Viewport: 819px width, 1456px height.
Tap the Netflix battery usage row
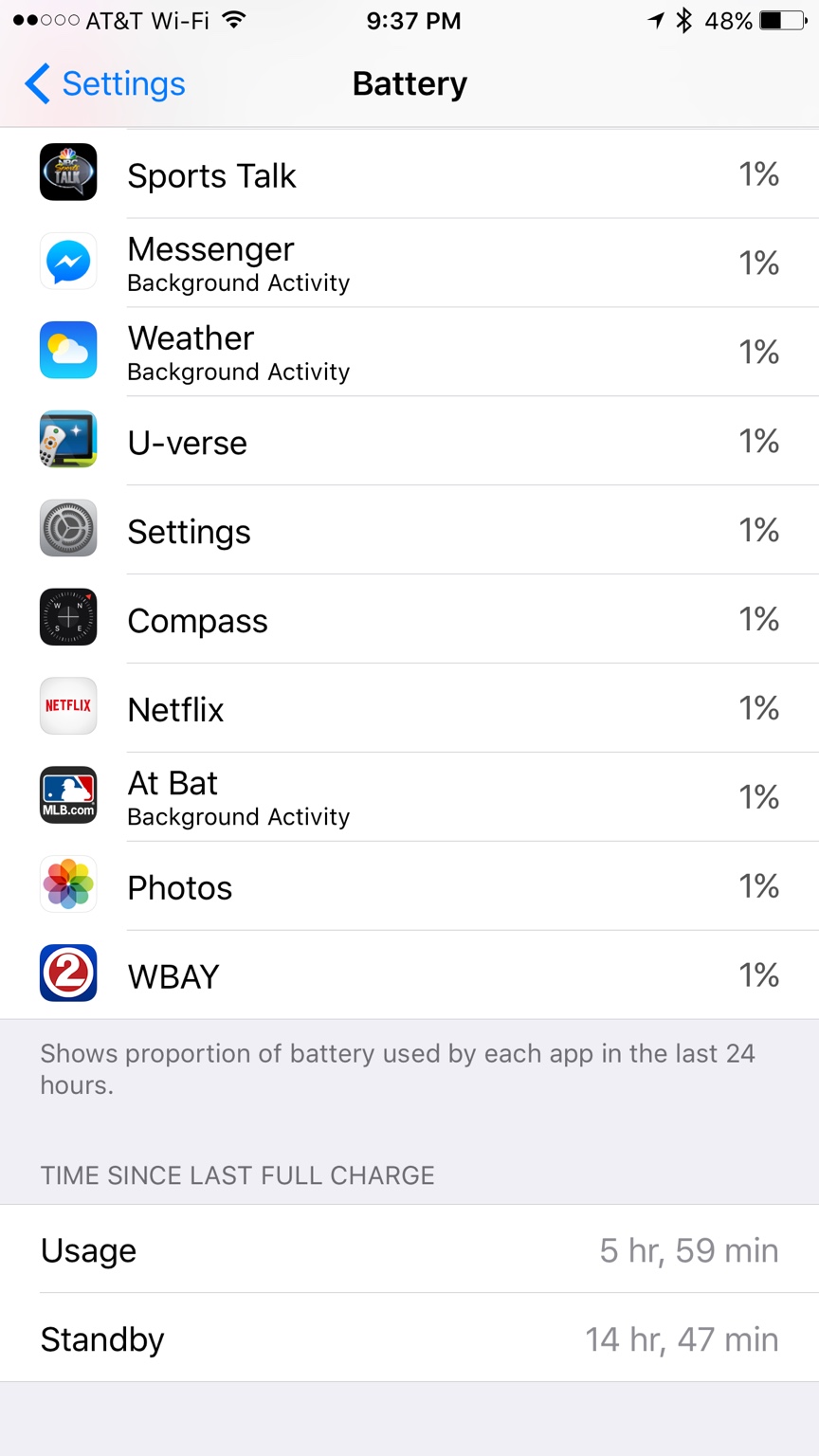click(x=409, y=709)
